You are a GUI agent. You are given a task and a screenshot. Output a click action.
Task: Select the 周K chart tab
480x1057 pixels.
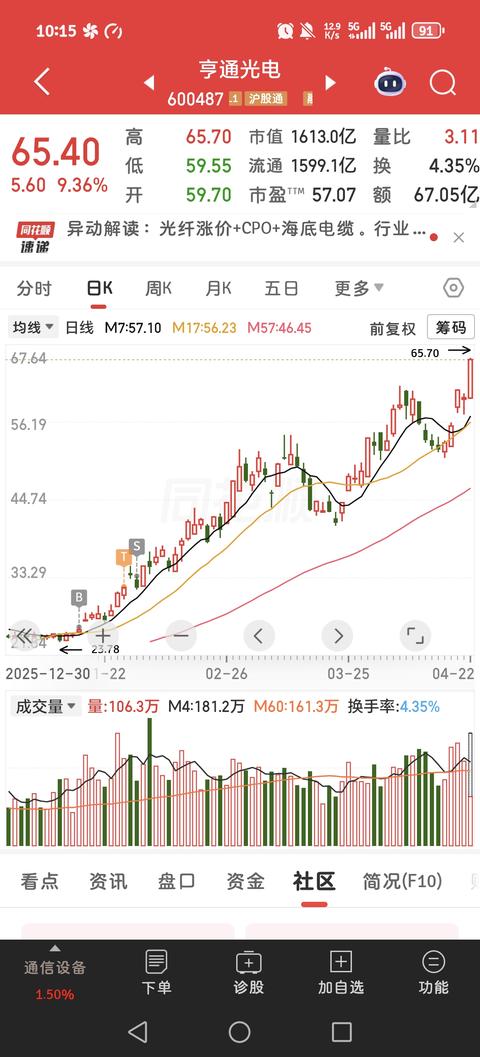158,289
